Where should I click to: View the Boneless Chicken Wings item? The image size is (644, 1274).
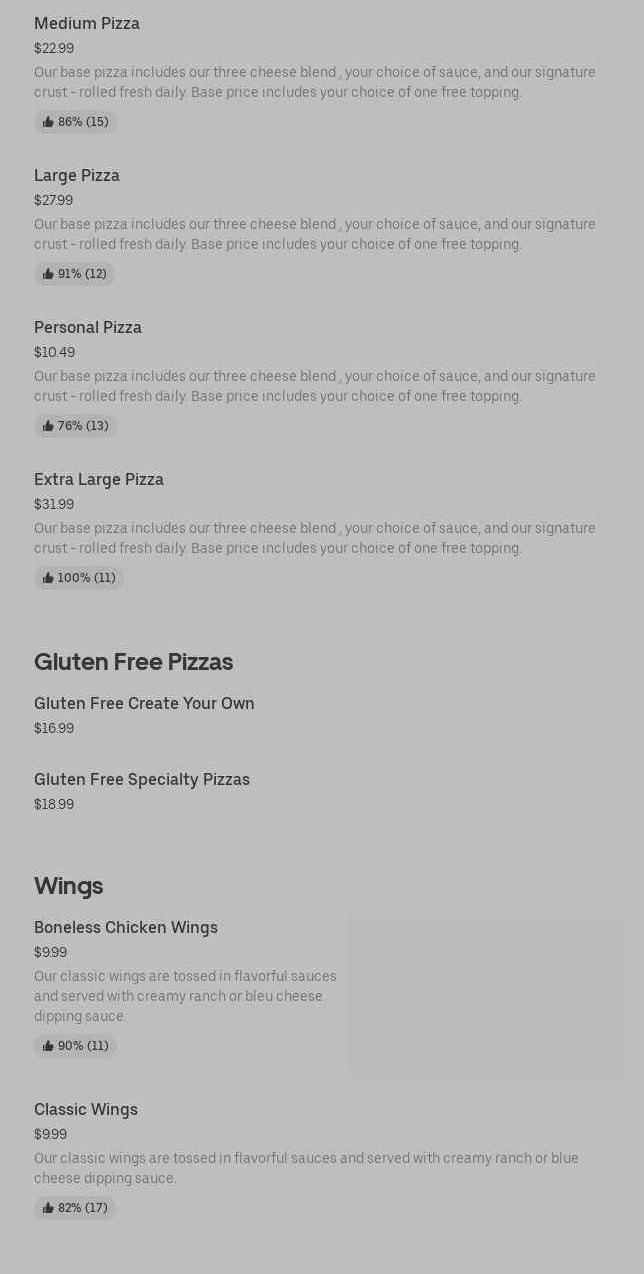tap(126, 927)
